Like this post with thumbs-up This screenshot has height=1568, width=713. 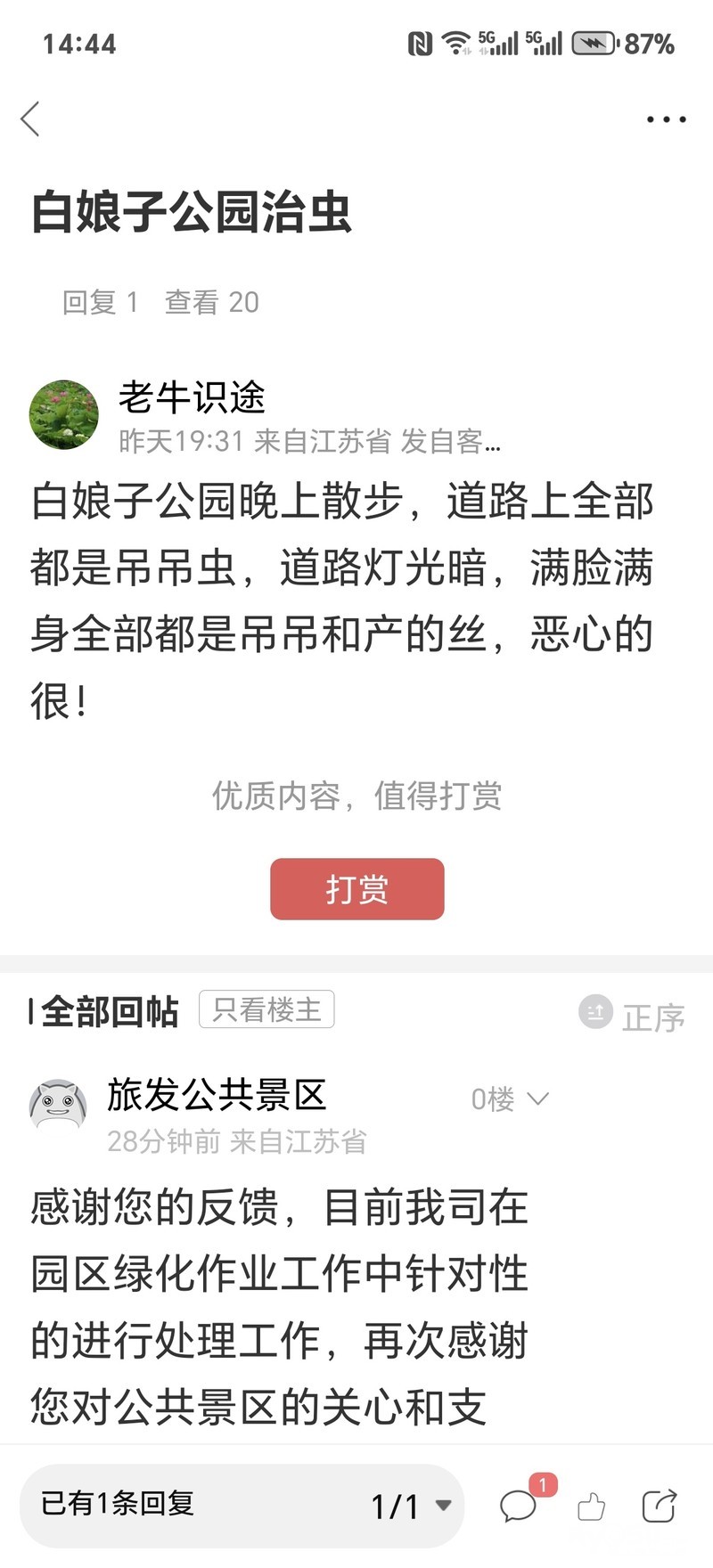tap(591, 1507)
